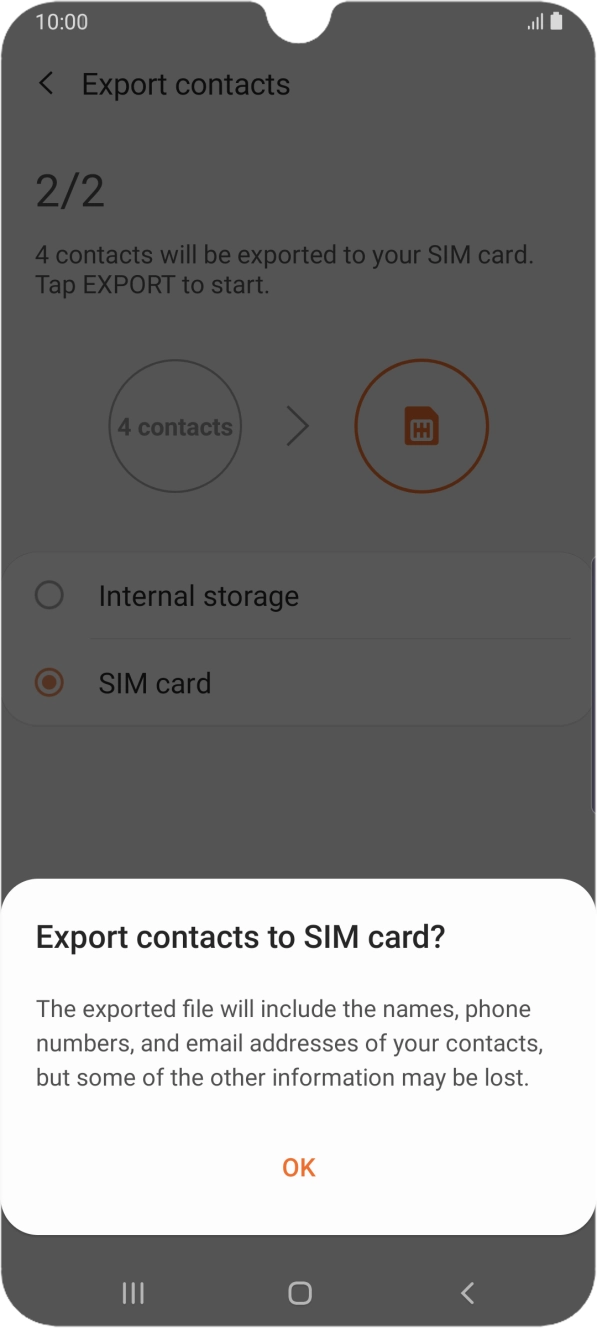This screenshot has height=1328, width=597.
Task: Tap the system home button
Action: click(x=299, y=1293)
